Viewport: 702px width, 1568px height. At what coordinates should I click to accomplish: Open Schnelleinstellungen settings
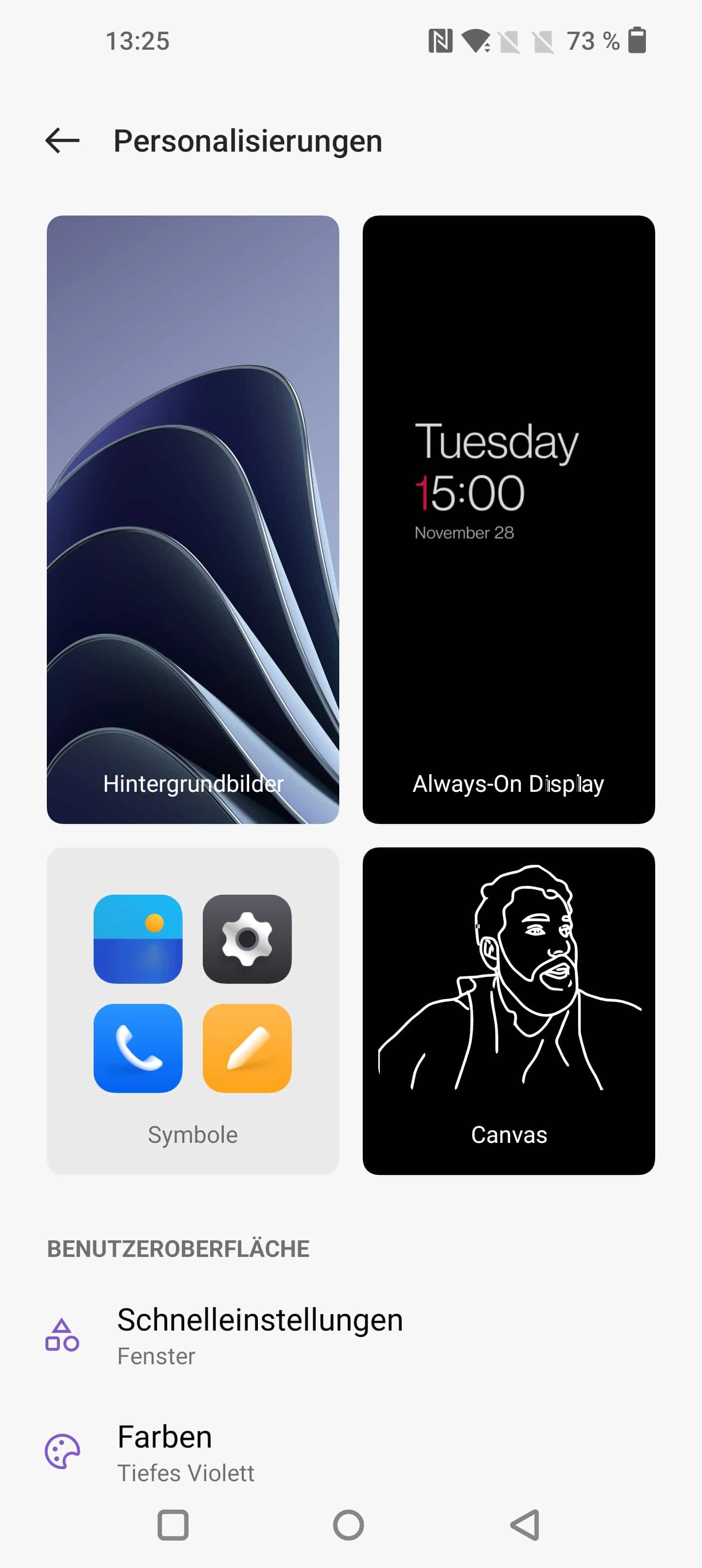[x=351, y=1336]
